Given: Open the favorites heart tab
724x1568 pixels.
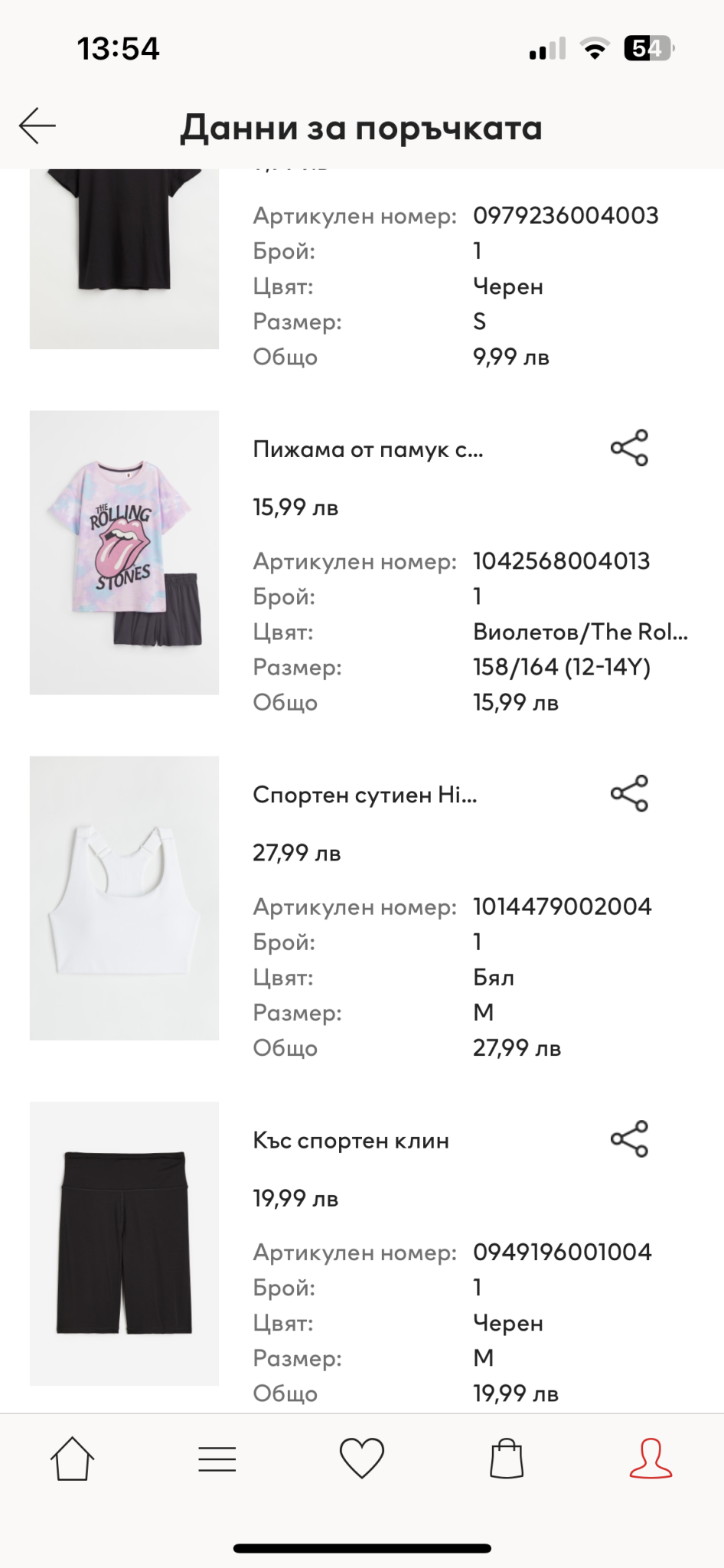Looking at the screenshot, I should pyautogui.click(x=362, y=1459).
